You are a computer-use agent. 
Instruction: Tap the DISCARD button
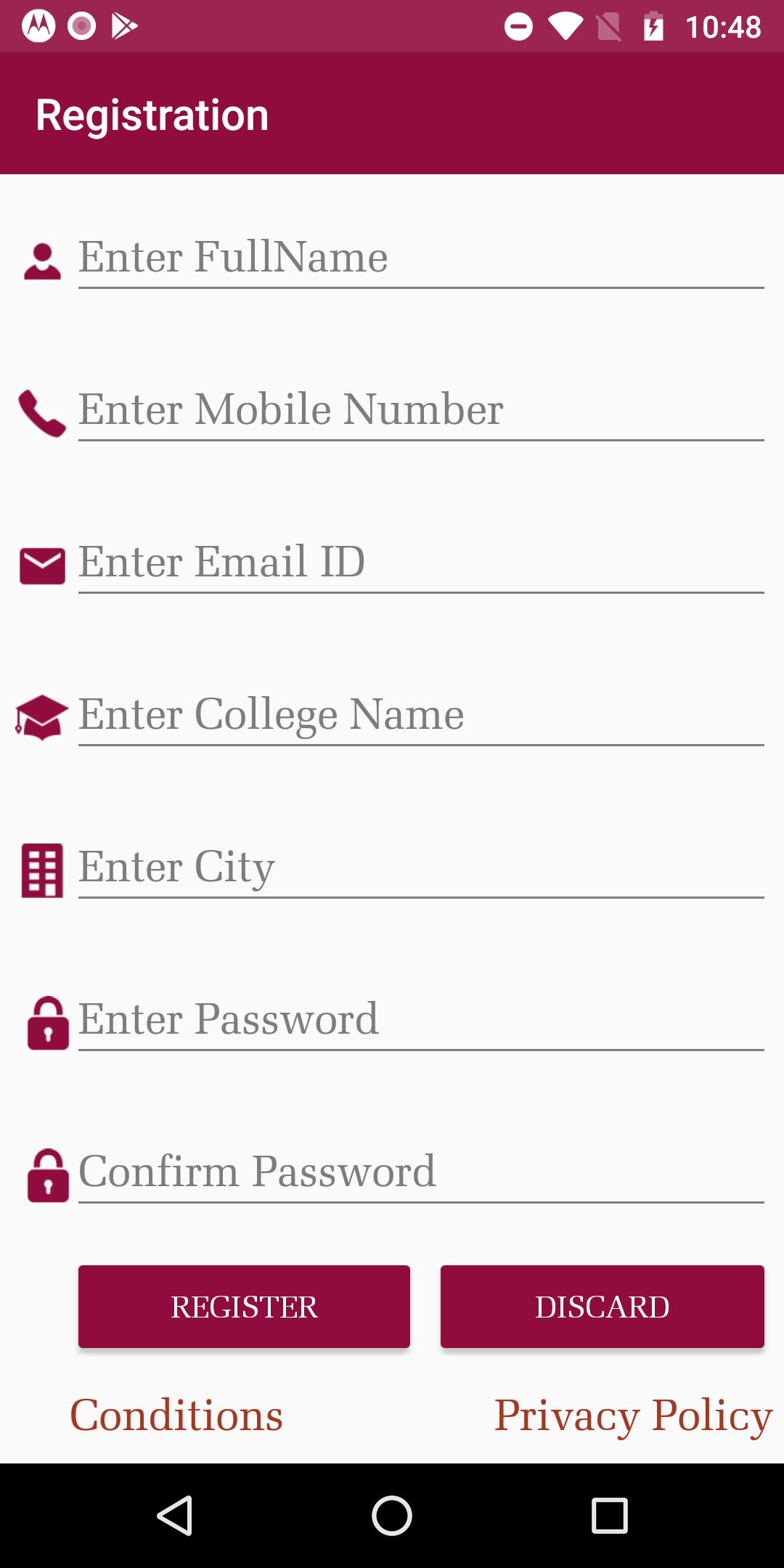[x=603, y=1307]
